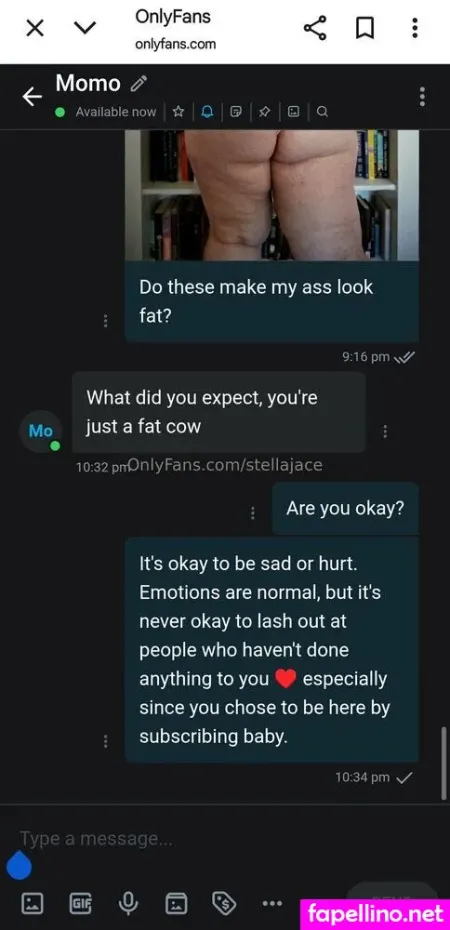This screenshot has height=930, width=450.
Task: Edit the Momo display name
Action: pos(139,84)
